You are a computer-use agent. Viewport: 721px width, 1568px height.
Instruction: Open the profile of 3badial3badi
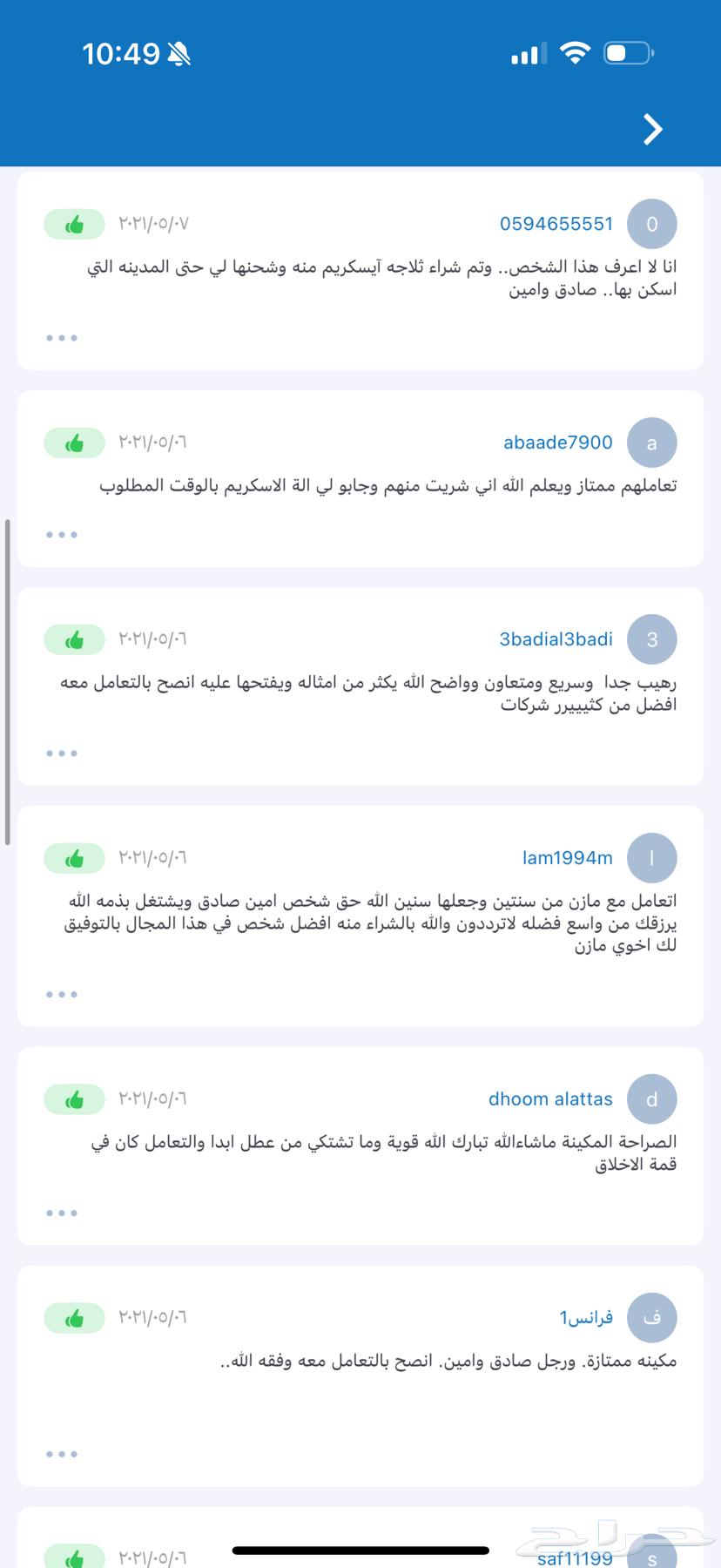point(556,639)
